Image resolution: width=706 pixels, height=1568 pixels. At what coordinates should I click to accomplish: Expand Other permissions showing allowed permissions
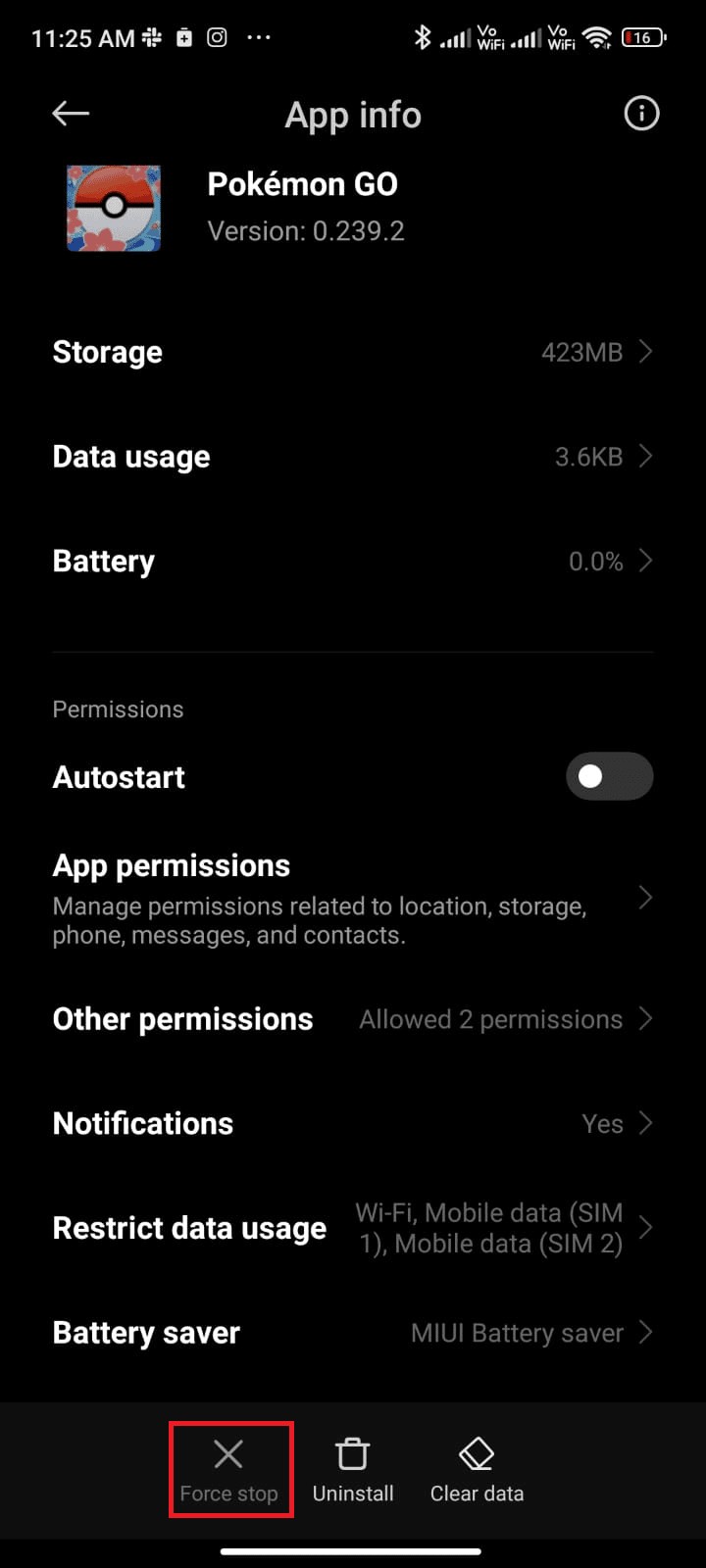[x=644, y=1019]
